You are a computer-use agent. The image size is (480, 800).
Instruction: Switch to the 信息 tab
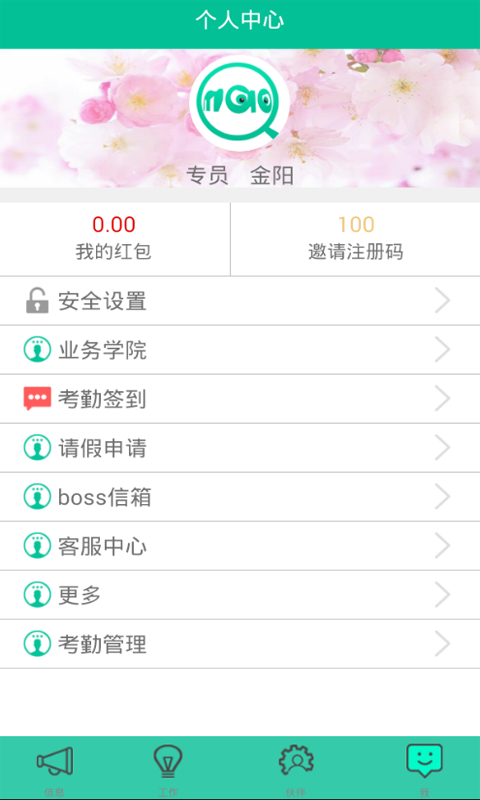(x=55, y=768)
